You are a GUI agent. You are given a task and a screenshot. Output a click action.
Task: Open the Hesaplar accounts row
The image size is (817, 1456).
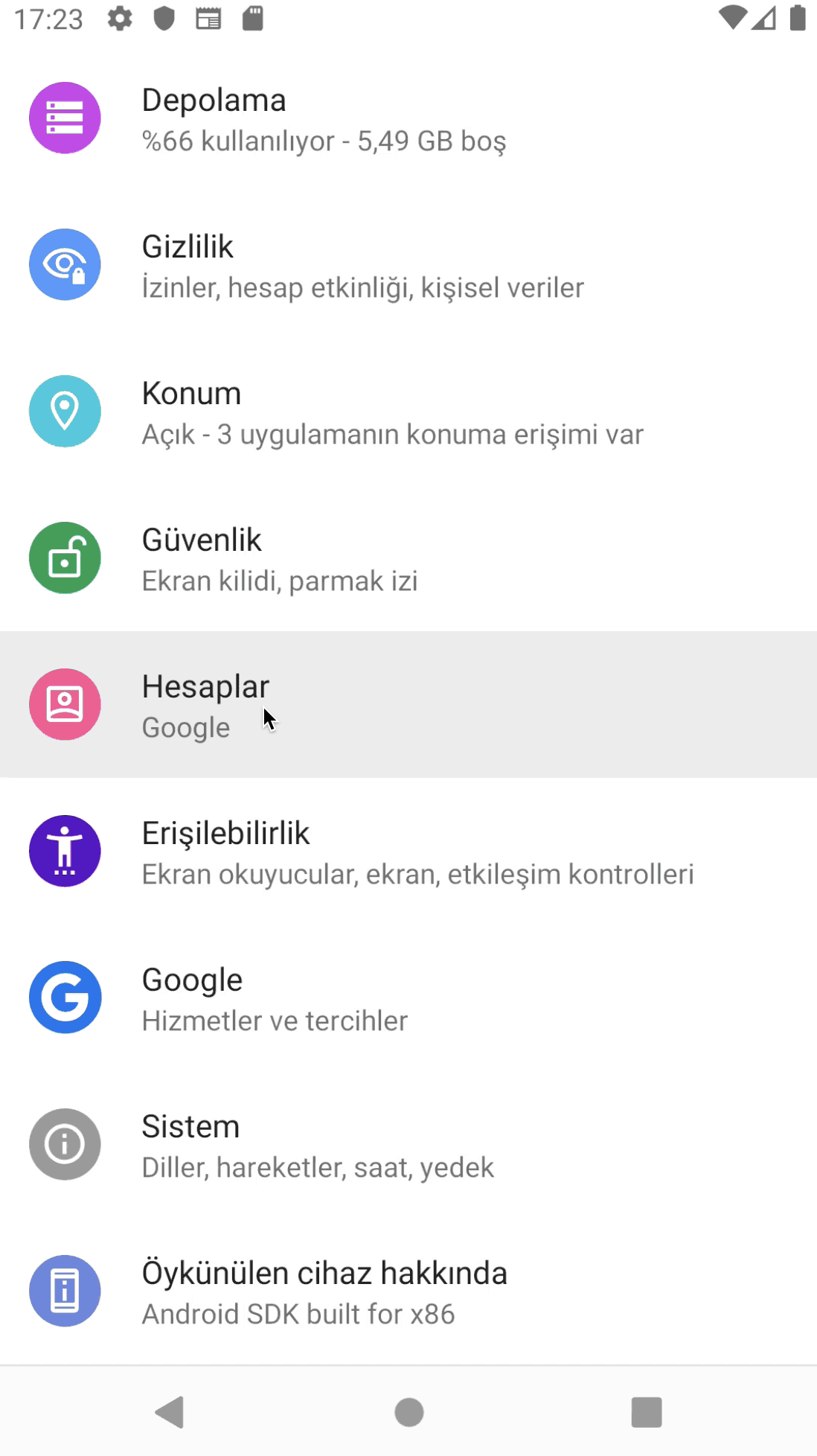408,705
